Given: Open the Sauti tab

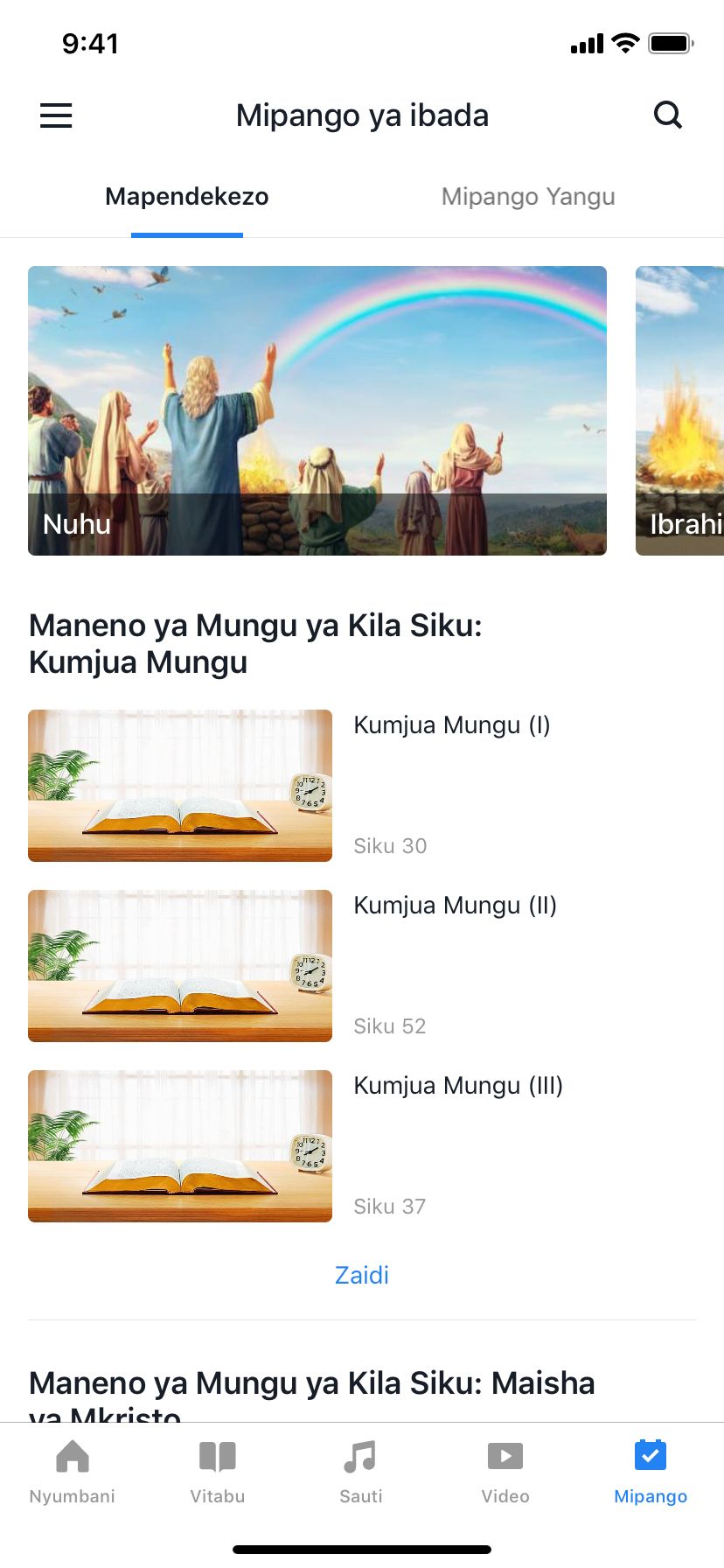Looking at the screenshot, I should (x=361, y=1472).
